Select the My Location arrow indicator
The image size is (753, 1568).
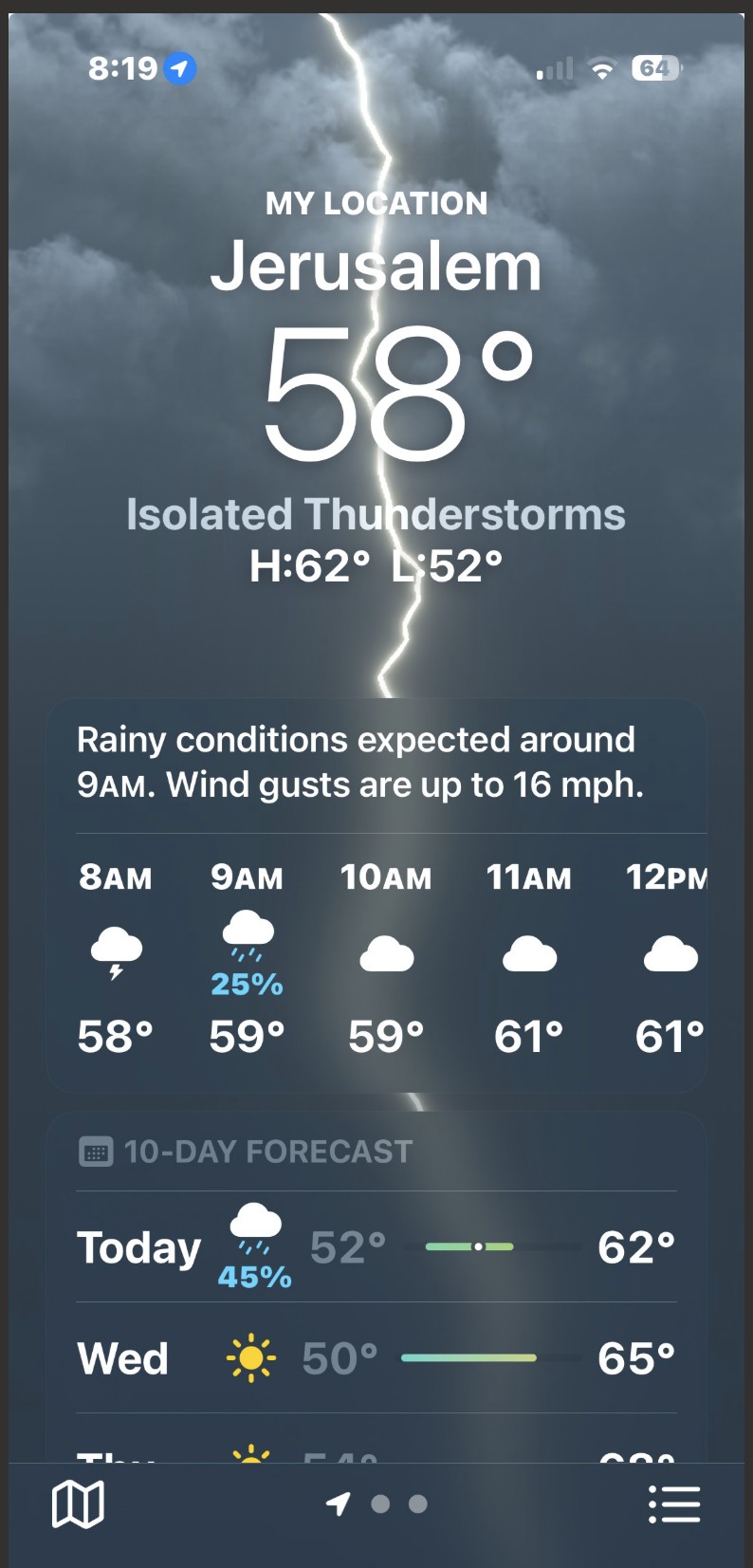339,1503
